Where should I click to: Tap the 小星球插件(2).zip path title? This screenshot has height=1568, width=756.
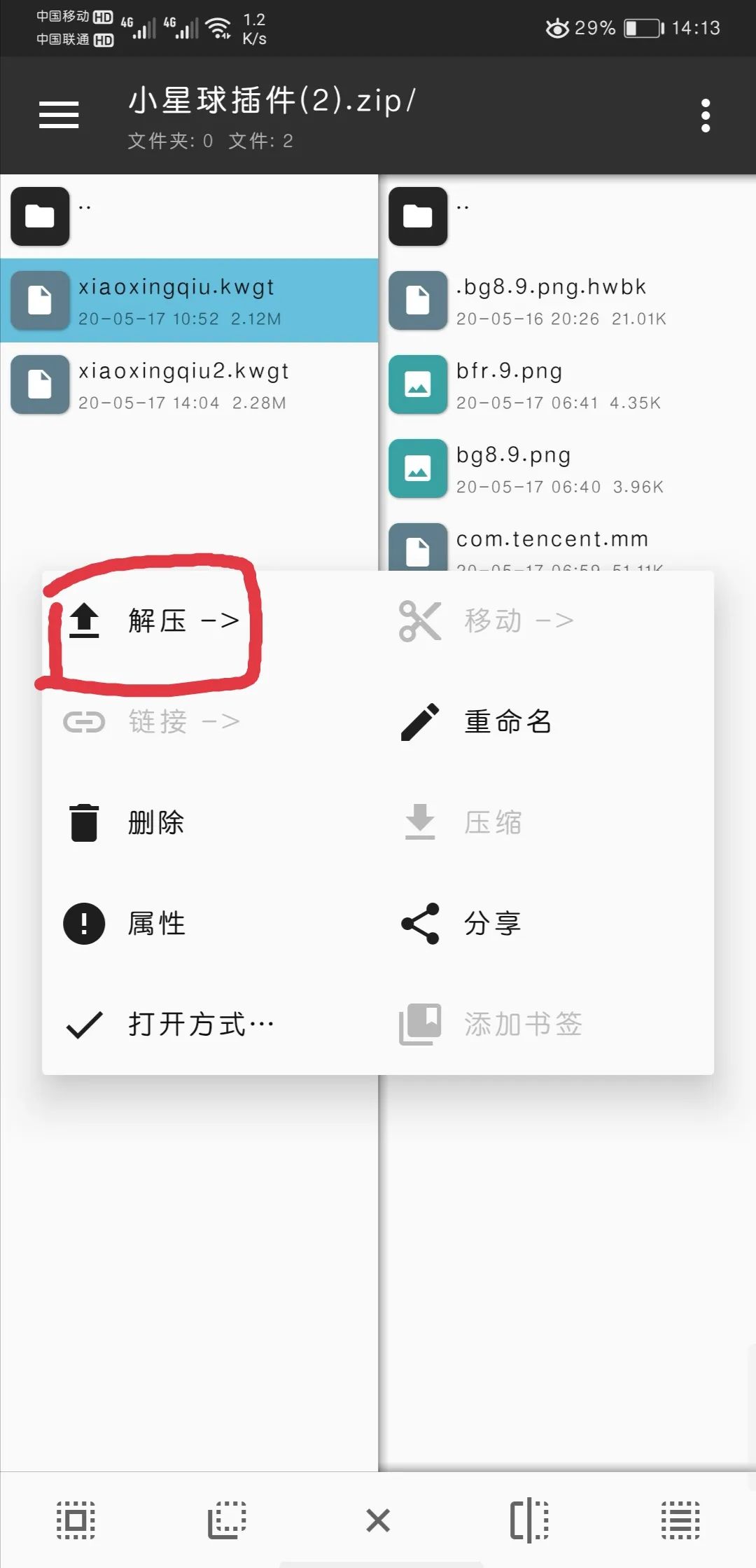(x=272, y=100)
